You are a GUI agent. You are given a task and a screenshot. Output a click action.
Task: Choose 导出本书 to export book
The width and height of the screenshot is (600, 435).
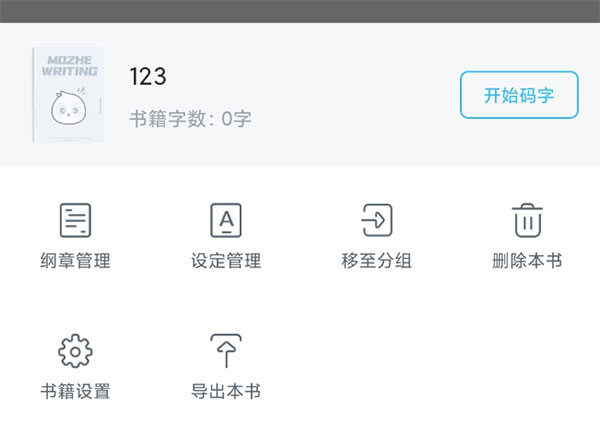tap(226, 365)
